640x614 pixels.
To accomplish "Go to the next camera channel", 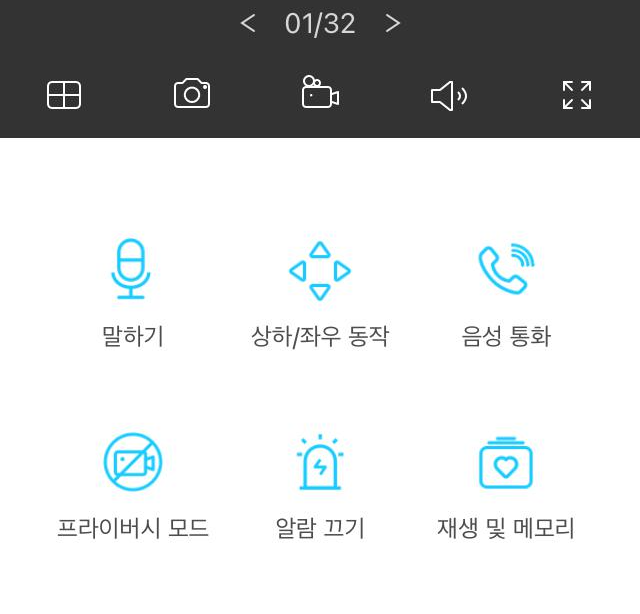I will pos(392,23).
